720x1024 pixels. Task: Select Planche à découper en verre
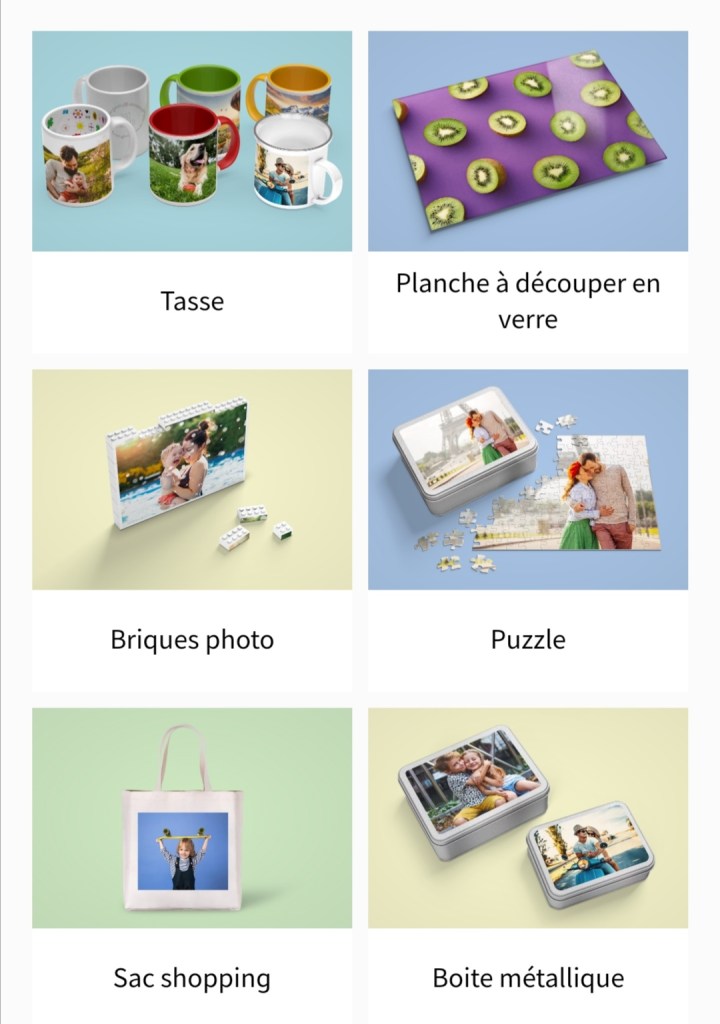coord(528,190)
